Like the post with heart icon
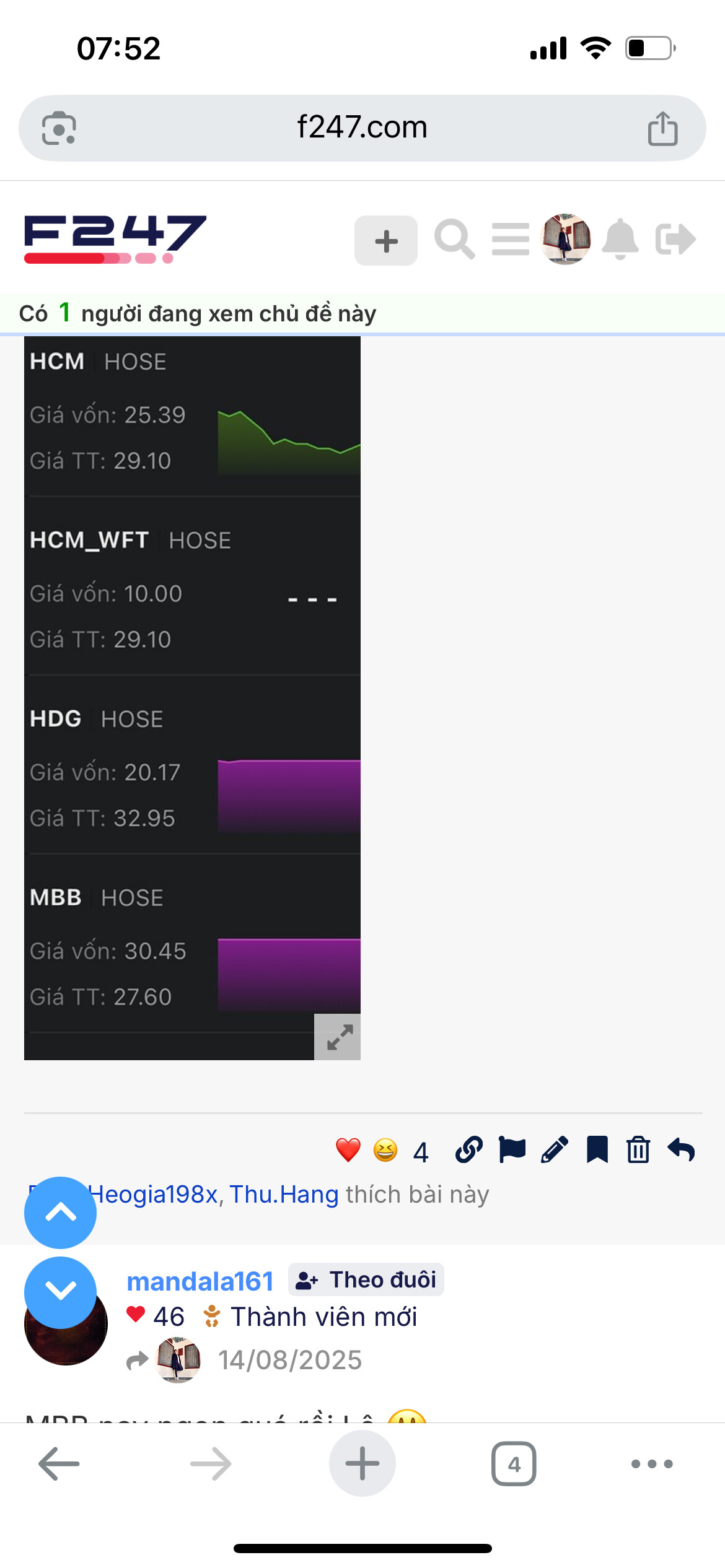725x1568 pixels. 348,1150
